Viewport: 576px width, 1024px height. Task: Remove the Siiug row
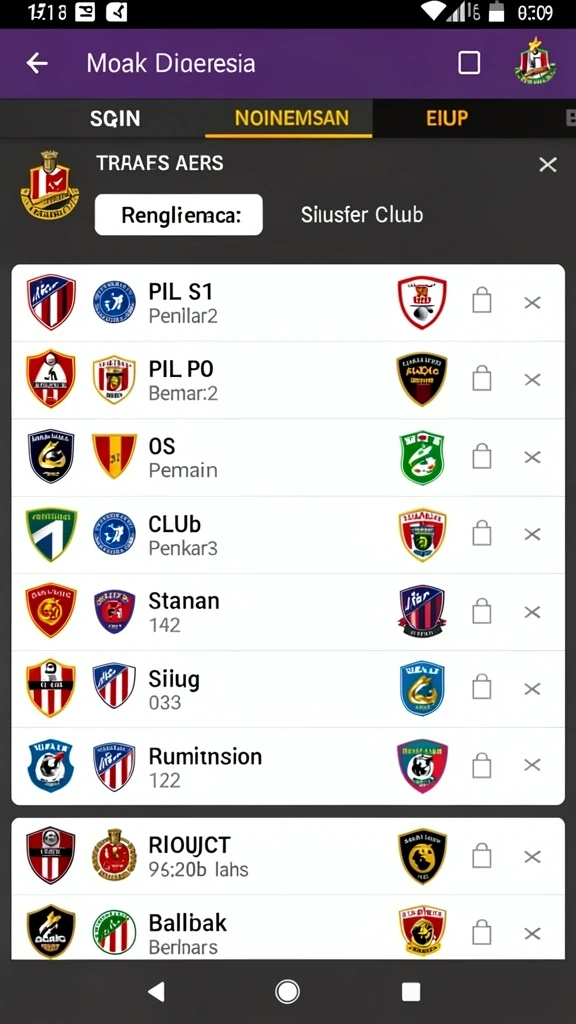click(533, 689)
